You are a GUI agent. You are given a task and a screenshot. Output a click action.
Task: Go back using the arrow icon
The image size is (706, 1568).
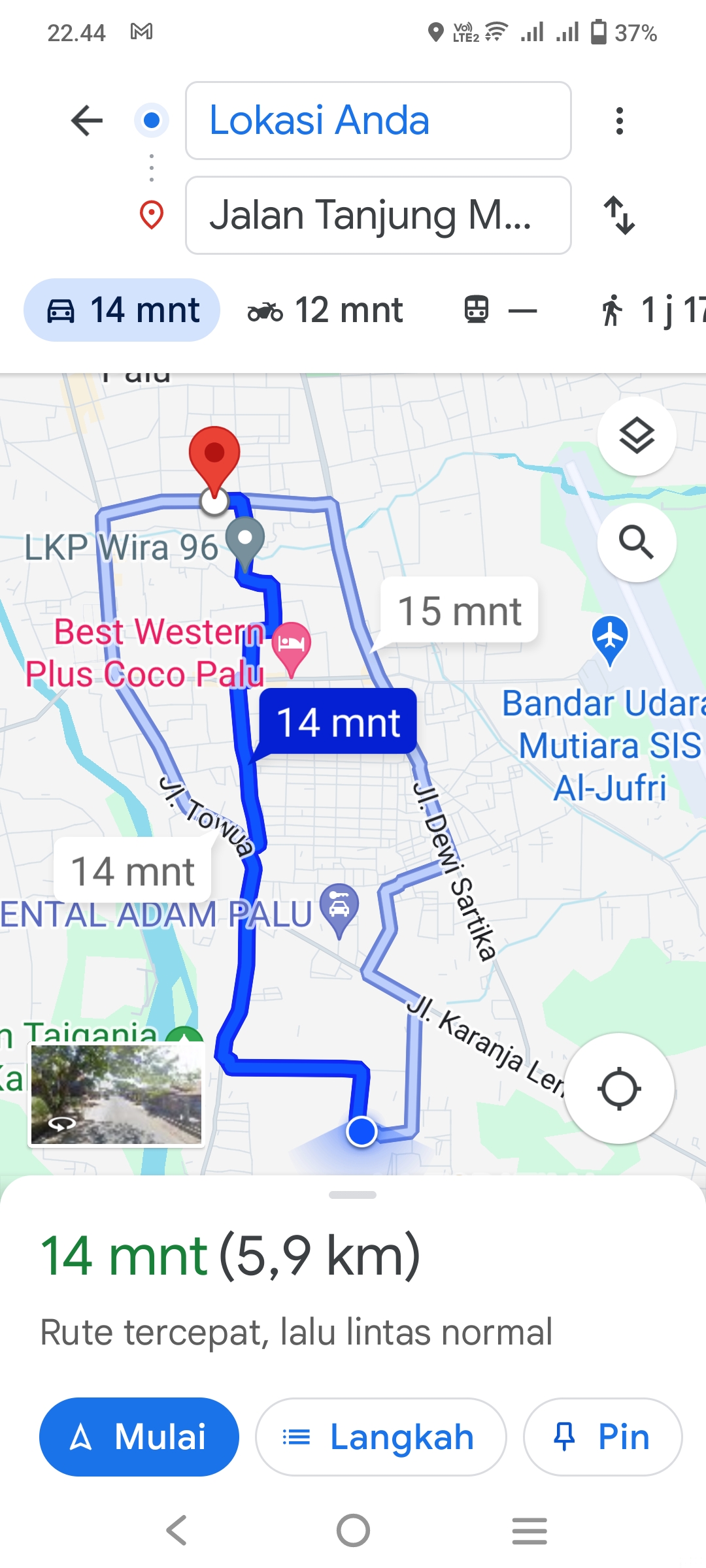pos(87,121)
